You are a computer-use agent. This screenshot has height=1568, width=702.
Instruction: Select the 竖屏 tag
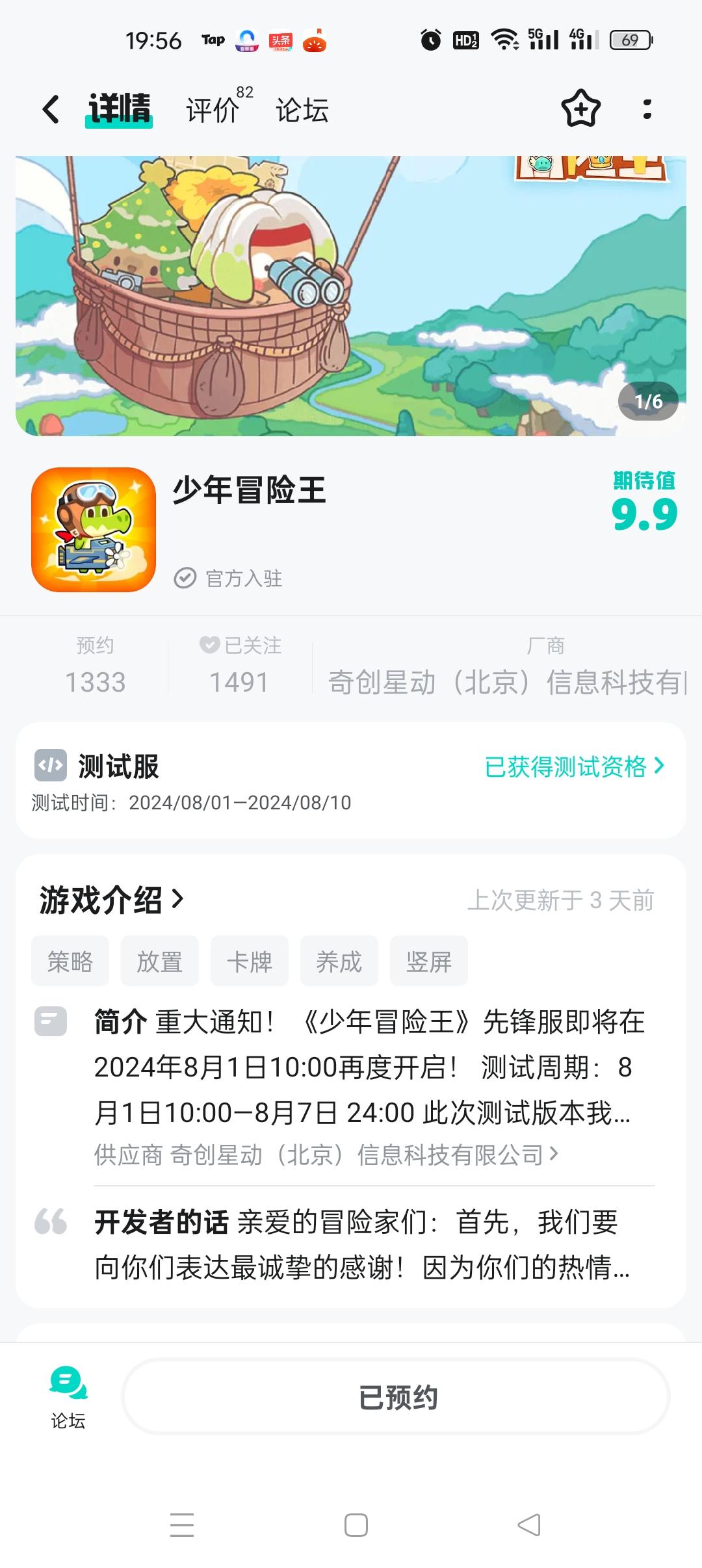429,961
